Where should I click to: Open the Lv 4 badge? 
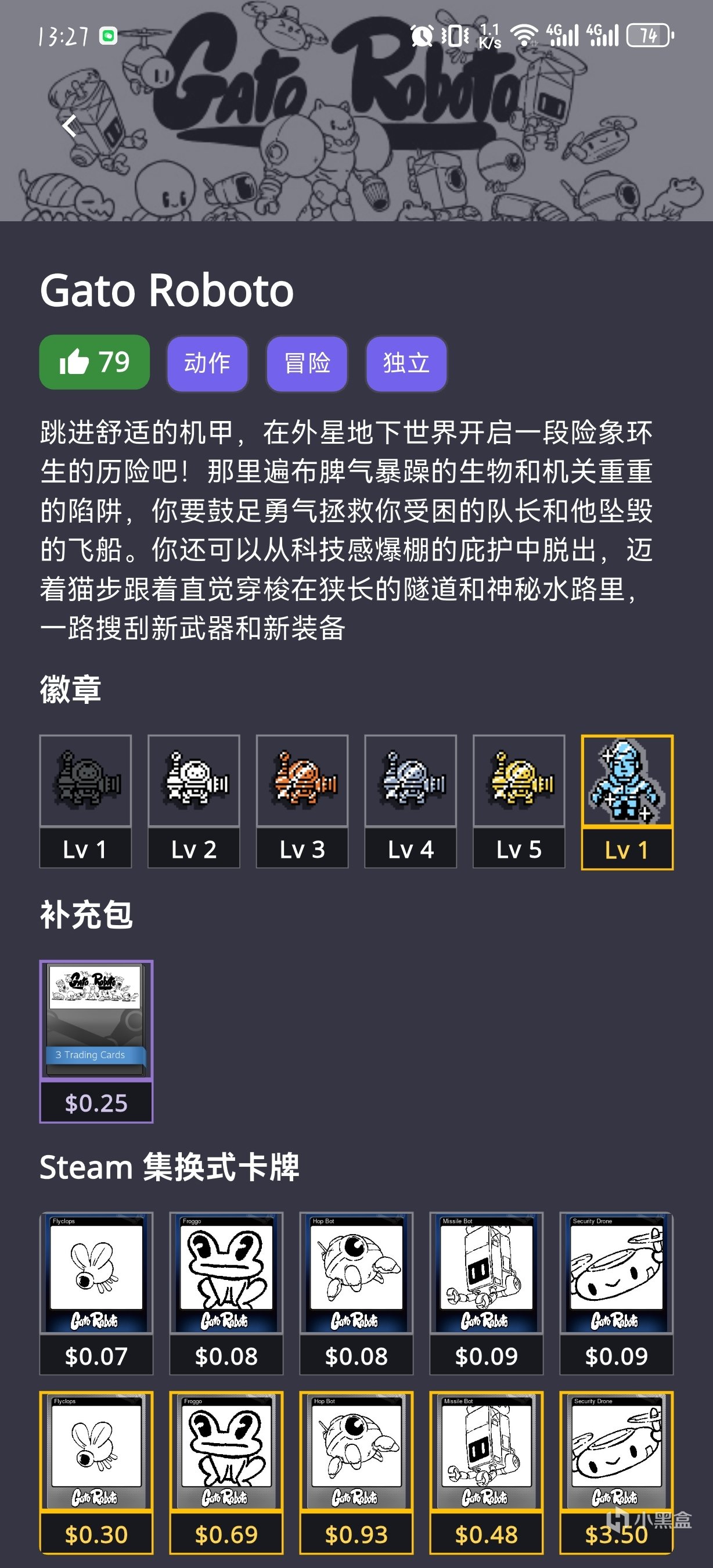point(410,800)
